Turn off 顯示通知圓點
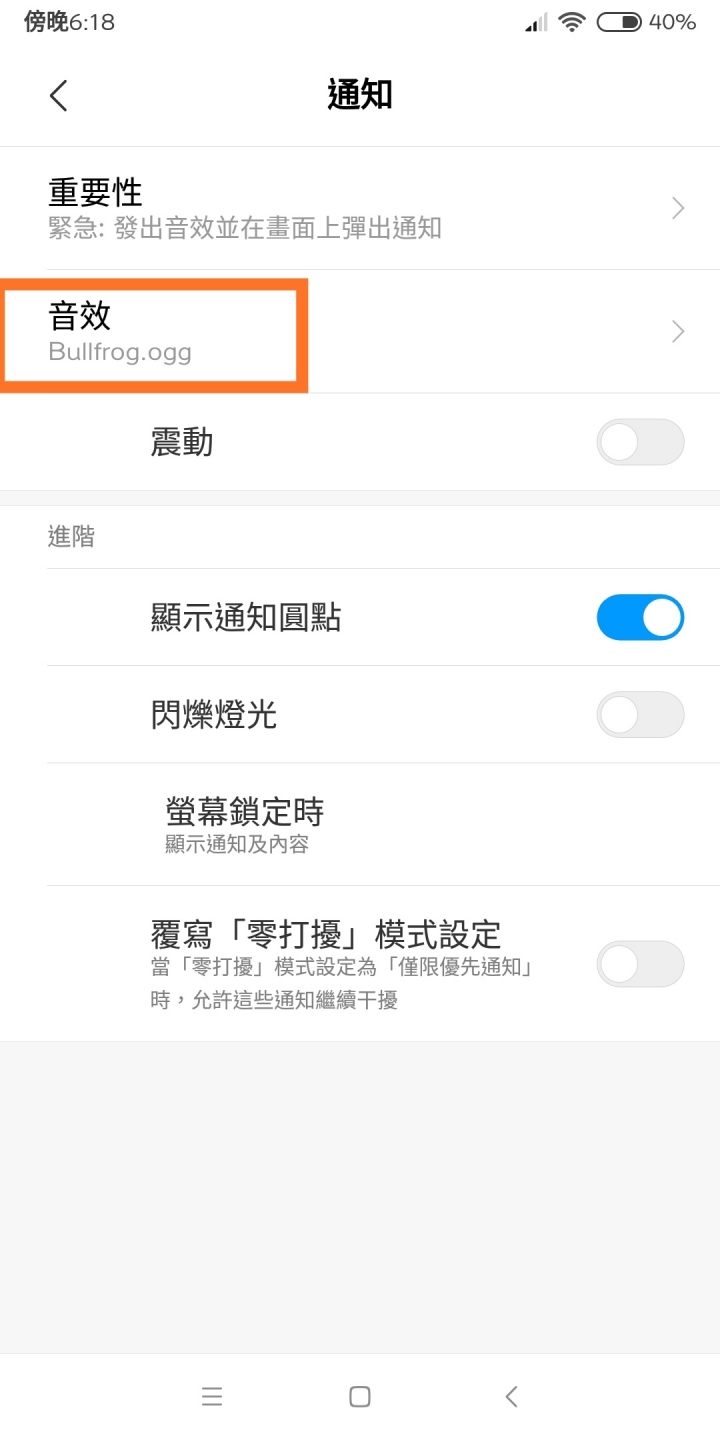Image resolution: width=720 pixels, height=1440 pixels. point(640,618)
